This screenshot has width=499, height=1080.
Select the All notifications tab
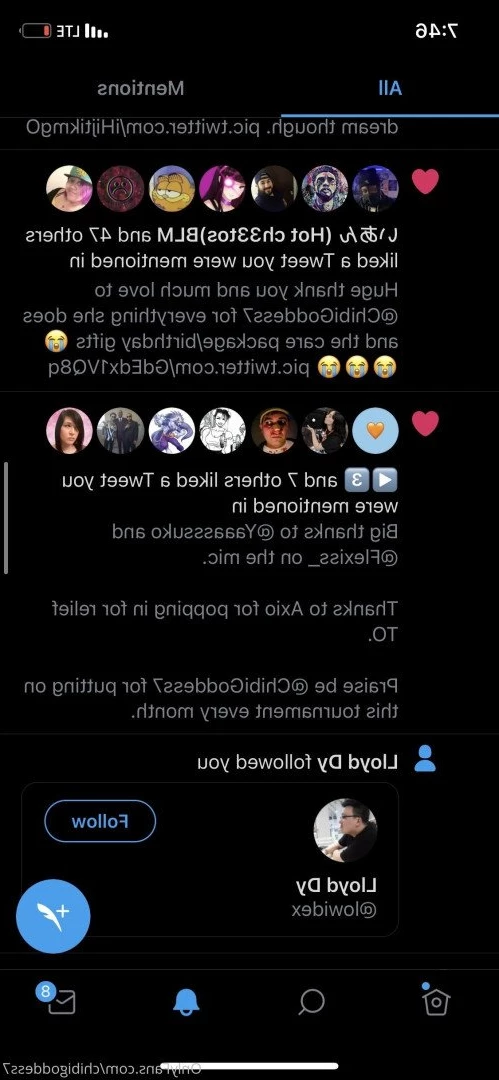(x=390, y=88)
